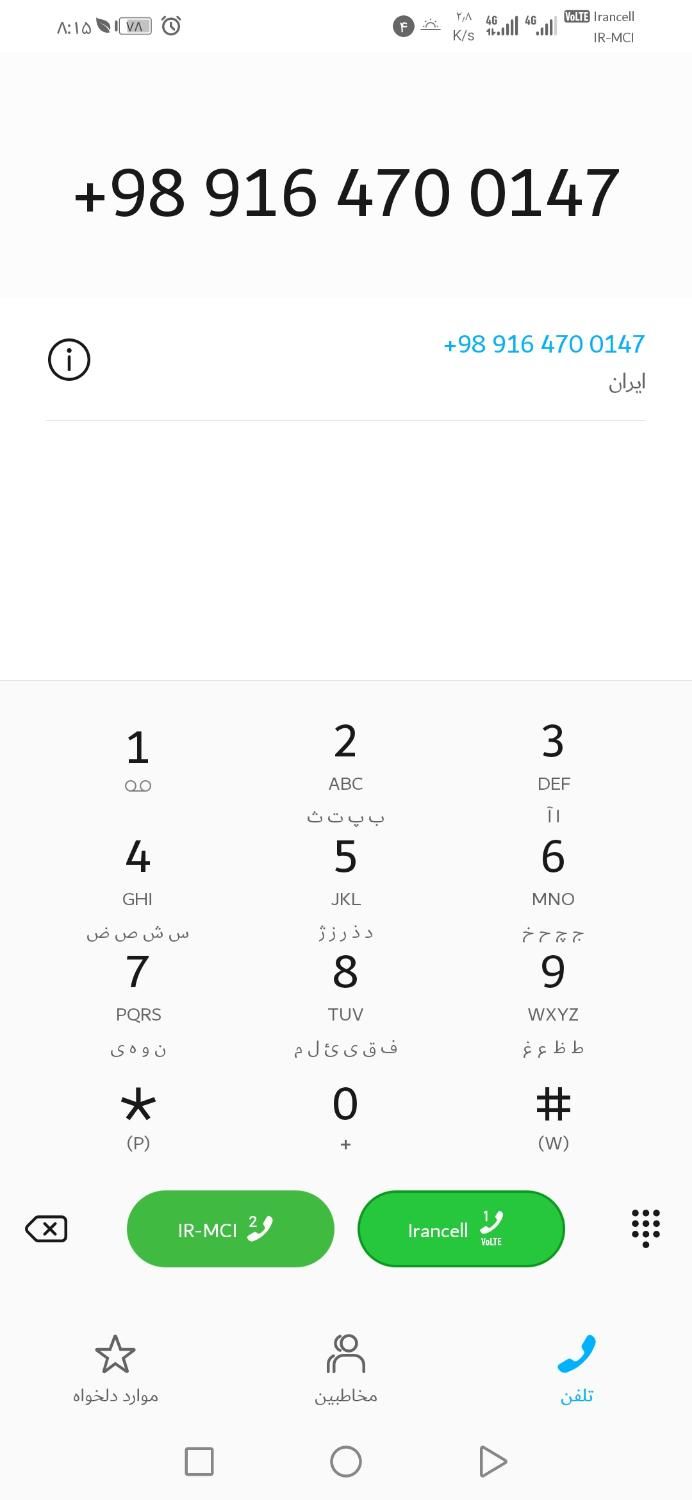Delete the last digit with backspace
Image resolution: width=692 pixels, height=1500 pixels.
46,1229
